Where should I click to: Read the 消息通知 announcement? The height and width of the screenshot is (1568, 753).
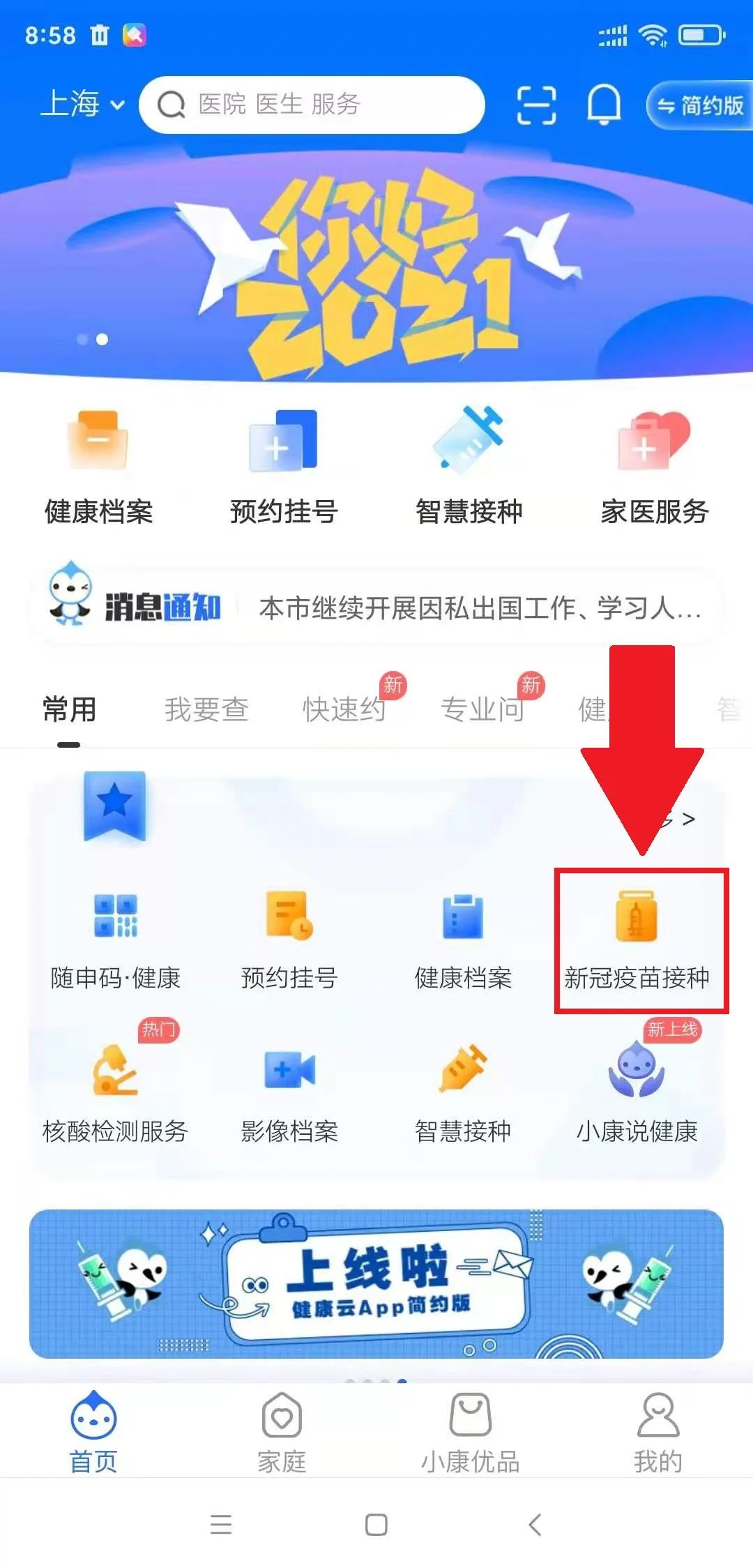click(480, 608)
